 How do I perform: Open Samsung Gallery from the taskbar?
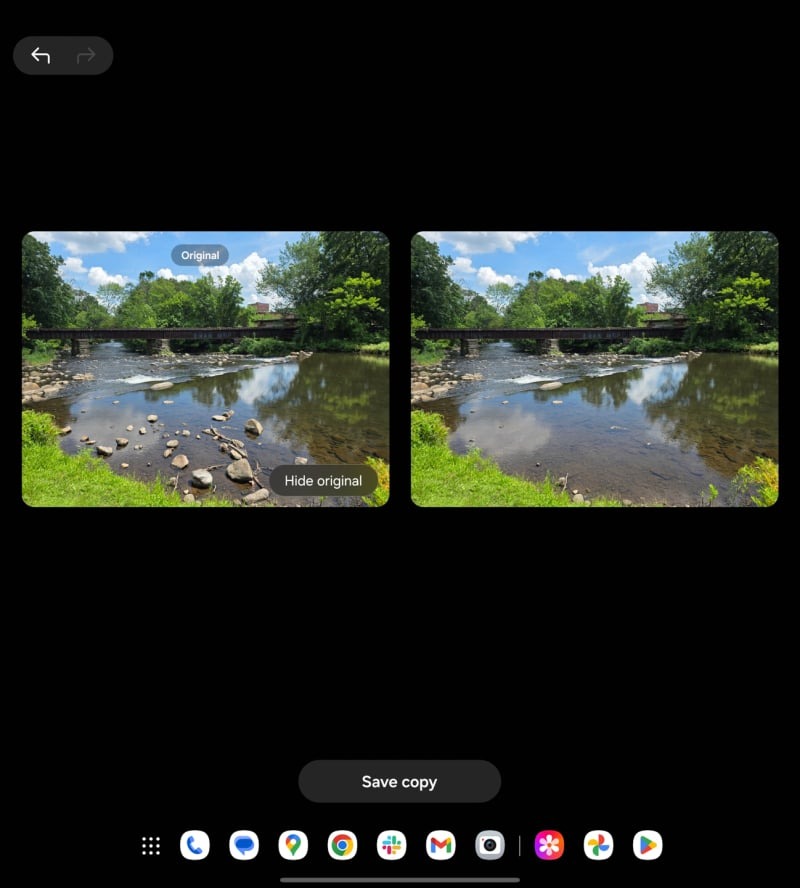[549, 846]
